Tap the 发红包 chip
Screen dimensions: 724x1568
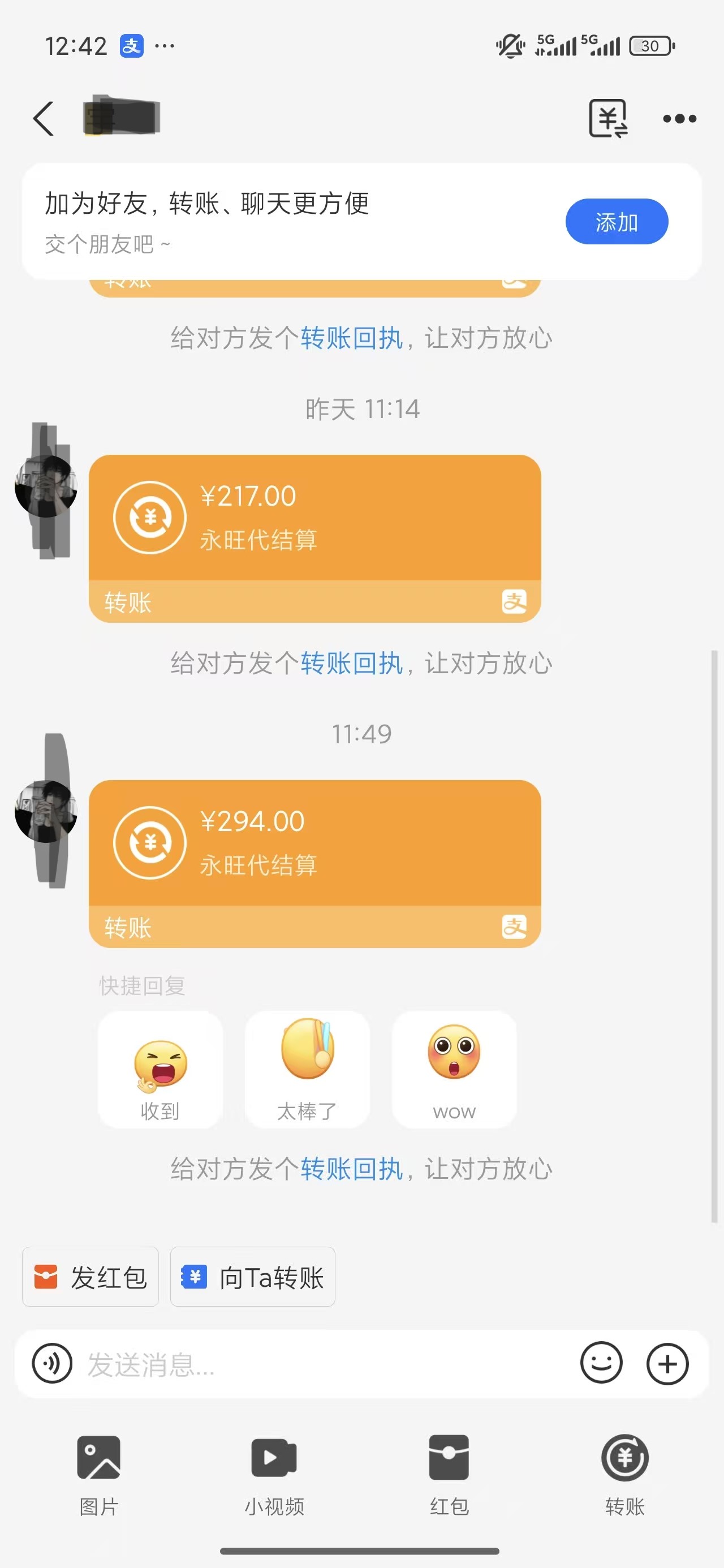pyautogui.click(x=90, y=1277)
